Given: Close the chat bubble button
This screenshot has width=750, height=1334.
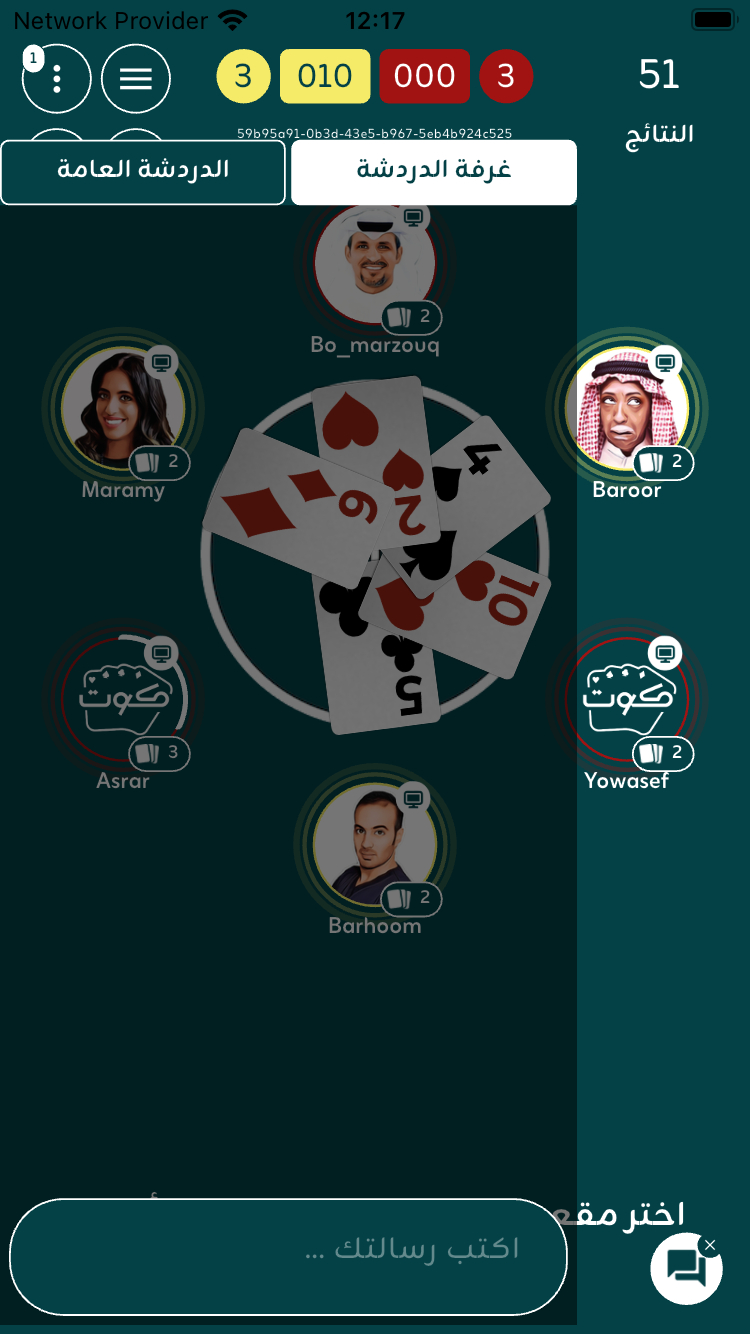Looking at the screenshot, I should (710, 1245).
